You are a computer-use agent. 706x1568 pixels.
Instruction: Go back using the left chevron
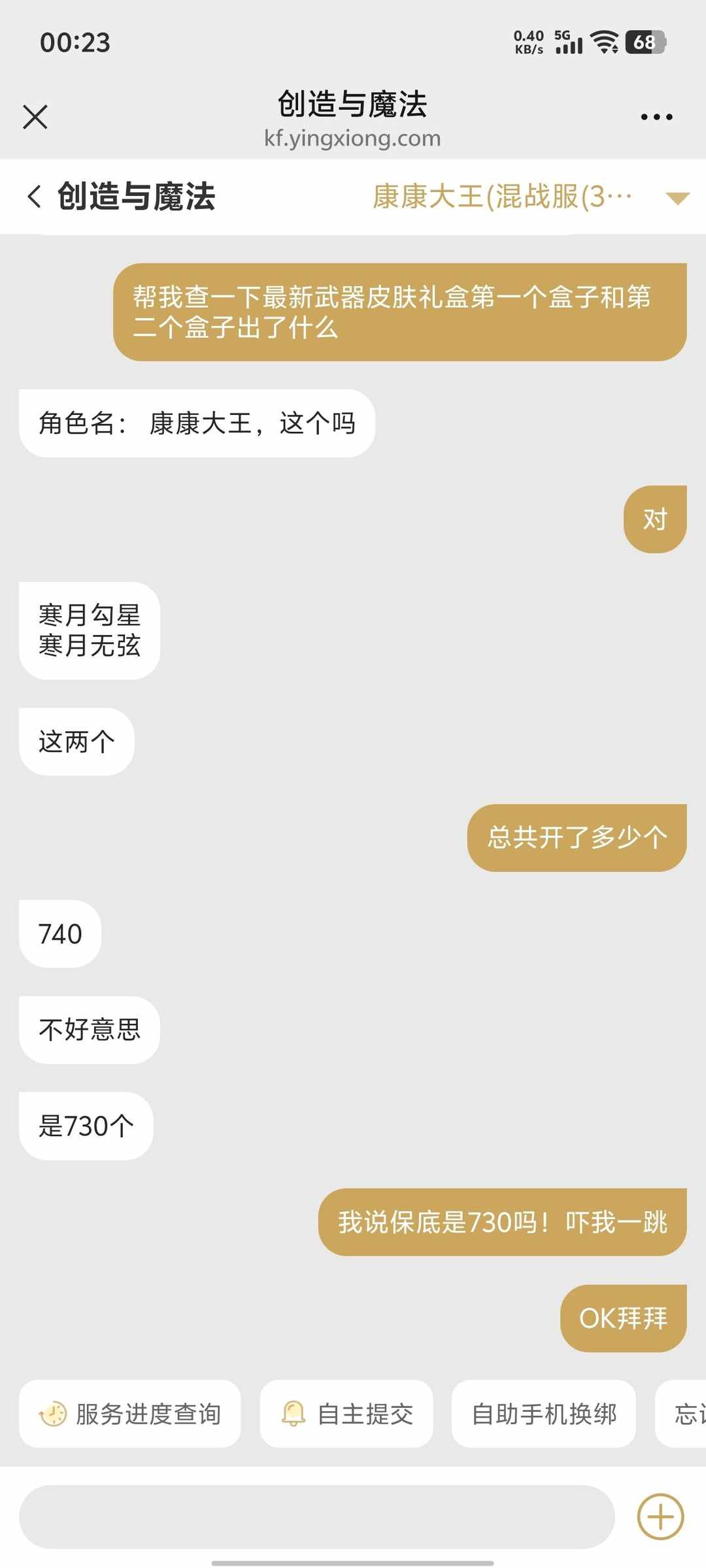35,197
